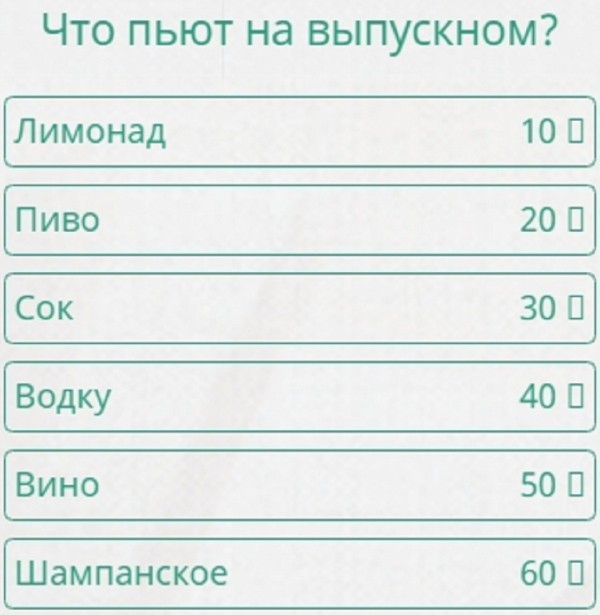The image size is (600, 615).
Task: Choose the Шампанское answer
Action: (x=300, y=573)
